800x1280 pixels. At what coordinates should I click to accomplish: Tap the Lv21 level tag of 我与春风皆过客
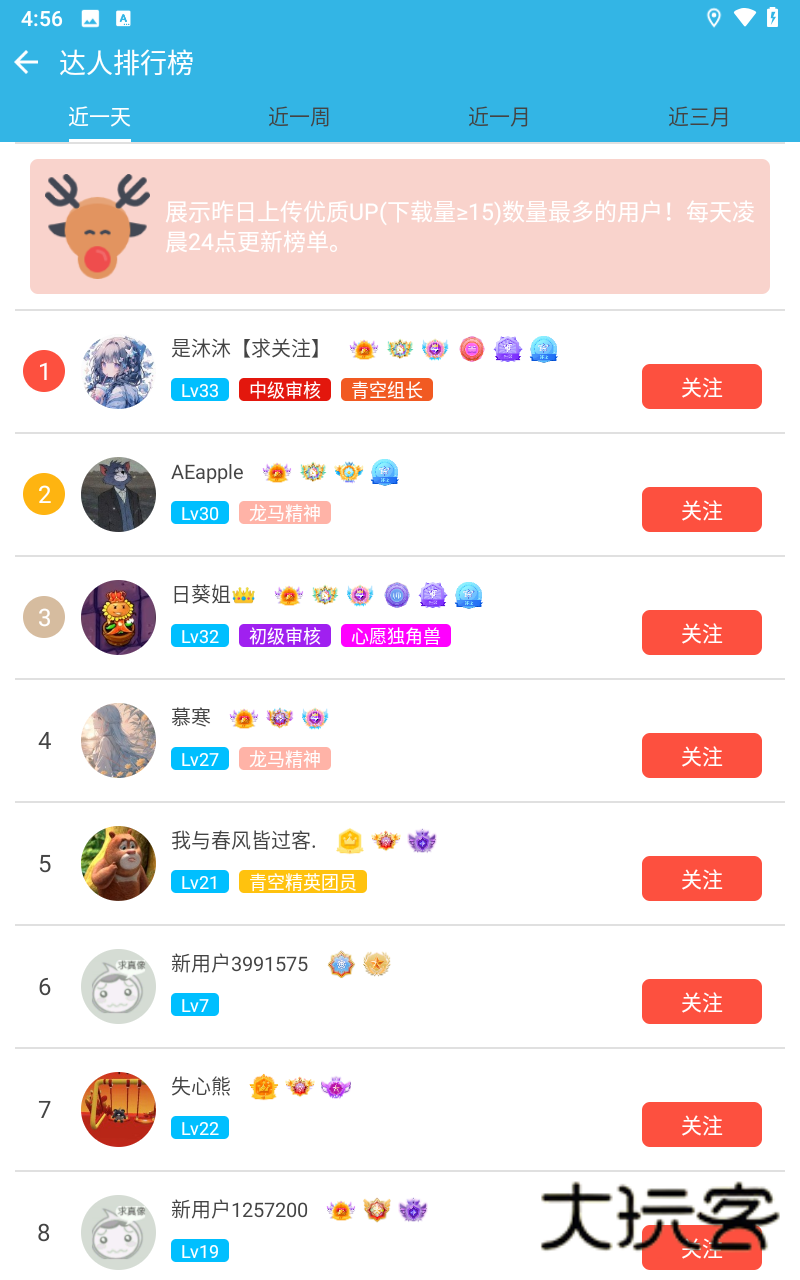tap(199, 881)
